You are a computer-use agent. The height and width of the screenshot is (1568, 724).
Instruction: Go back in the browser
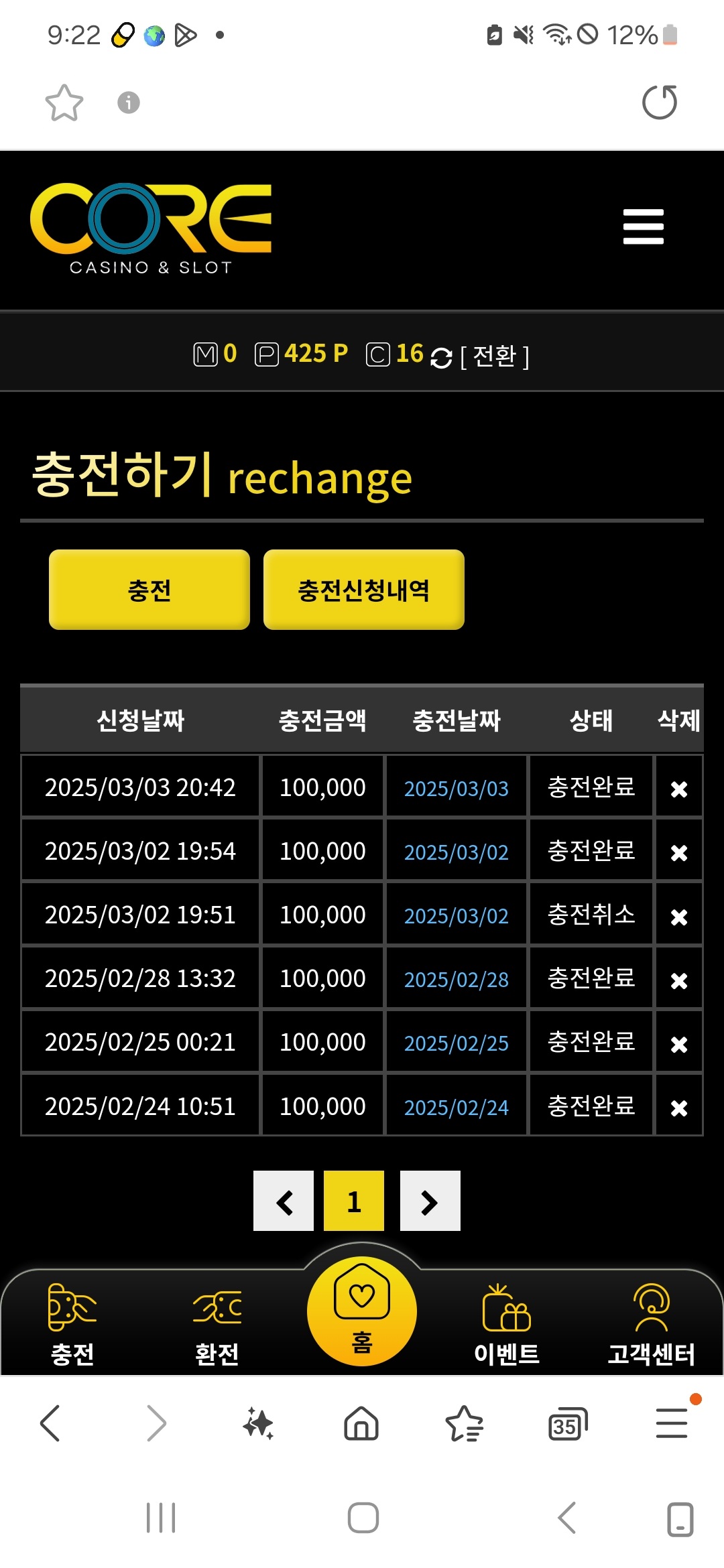point(50,1423)
